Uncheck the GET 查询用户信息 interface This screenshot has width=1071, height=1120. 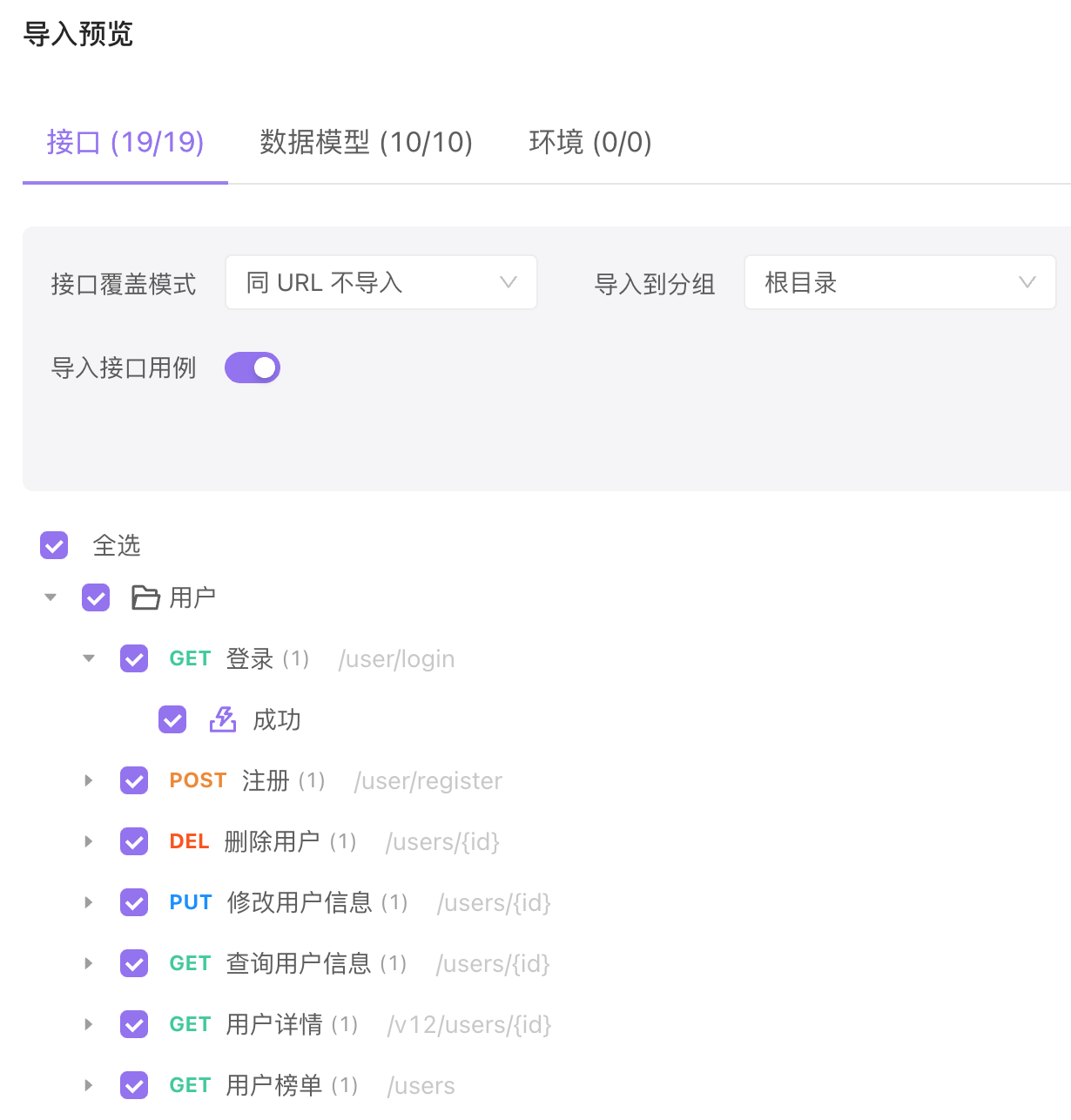click(x=134, y=963)
